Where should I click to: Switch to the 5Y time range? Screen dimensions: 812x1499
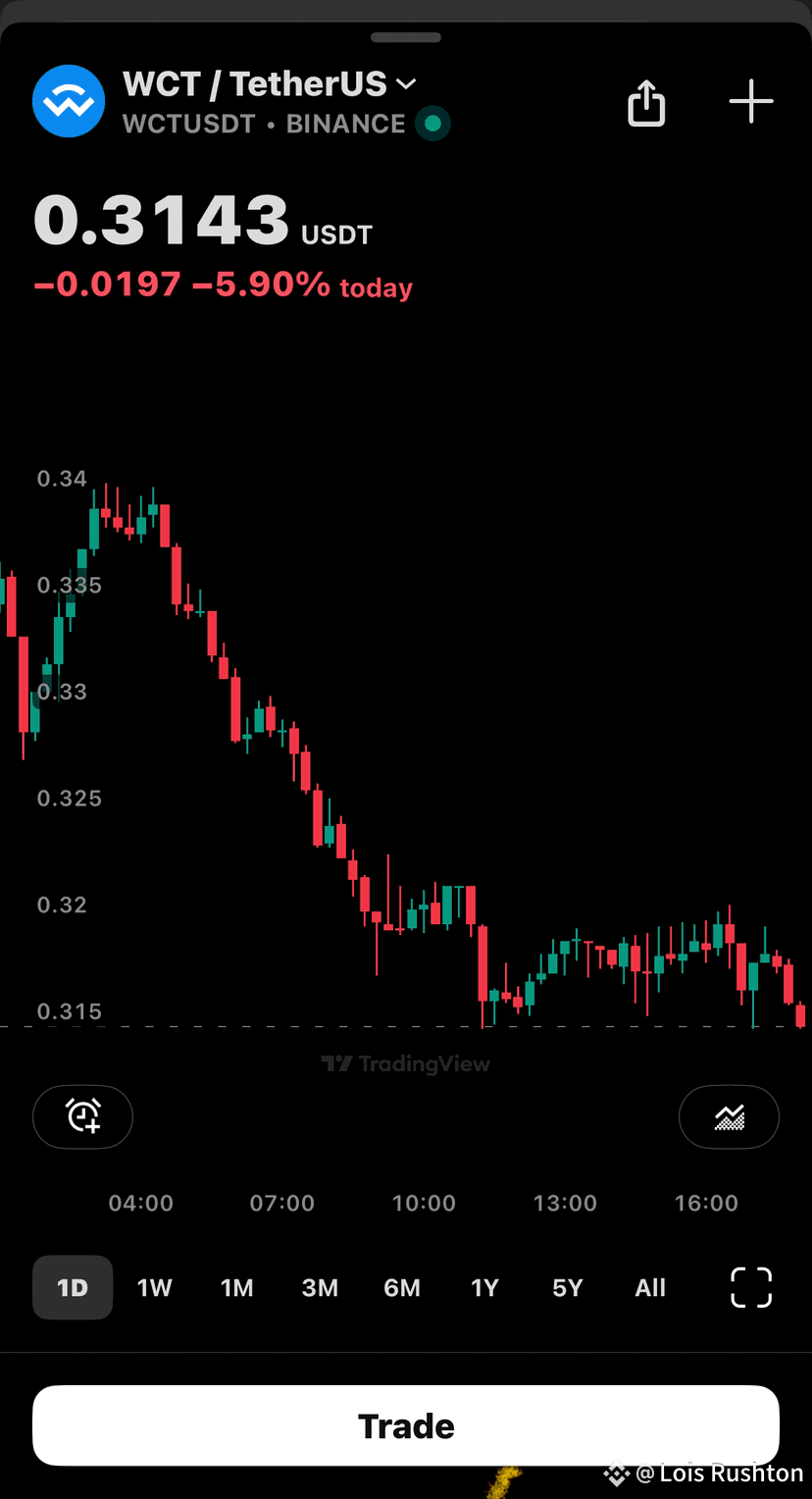568,1288
